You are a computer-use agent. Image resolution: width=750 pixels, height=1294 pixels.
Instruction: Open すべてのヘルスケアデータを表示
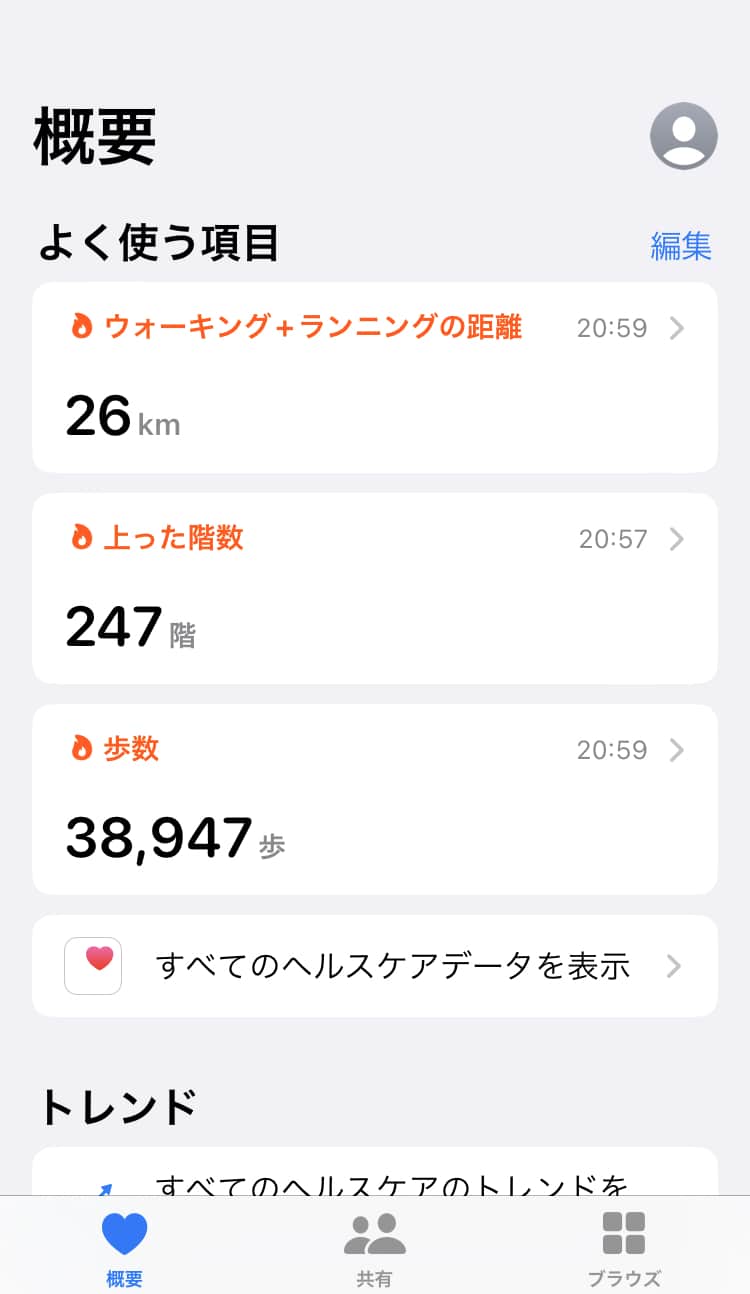[x=375, y=966]
